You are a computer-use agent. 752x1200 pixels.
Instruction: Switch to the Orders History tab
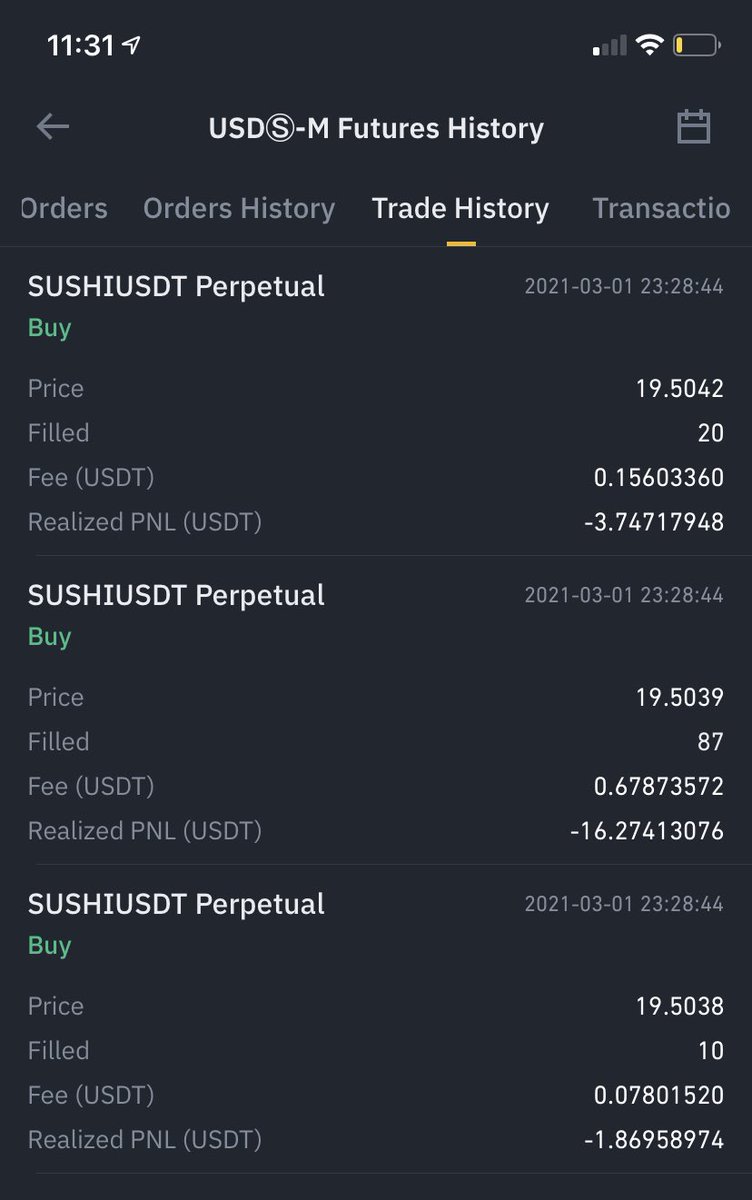pyautogui.click(x=239, y=208)
